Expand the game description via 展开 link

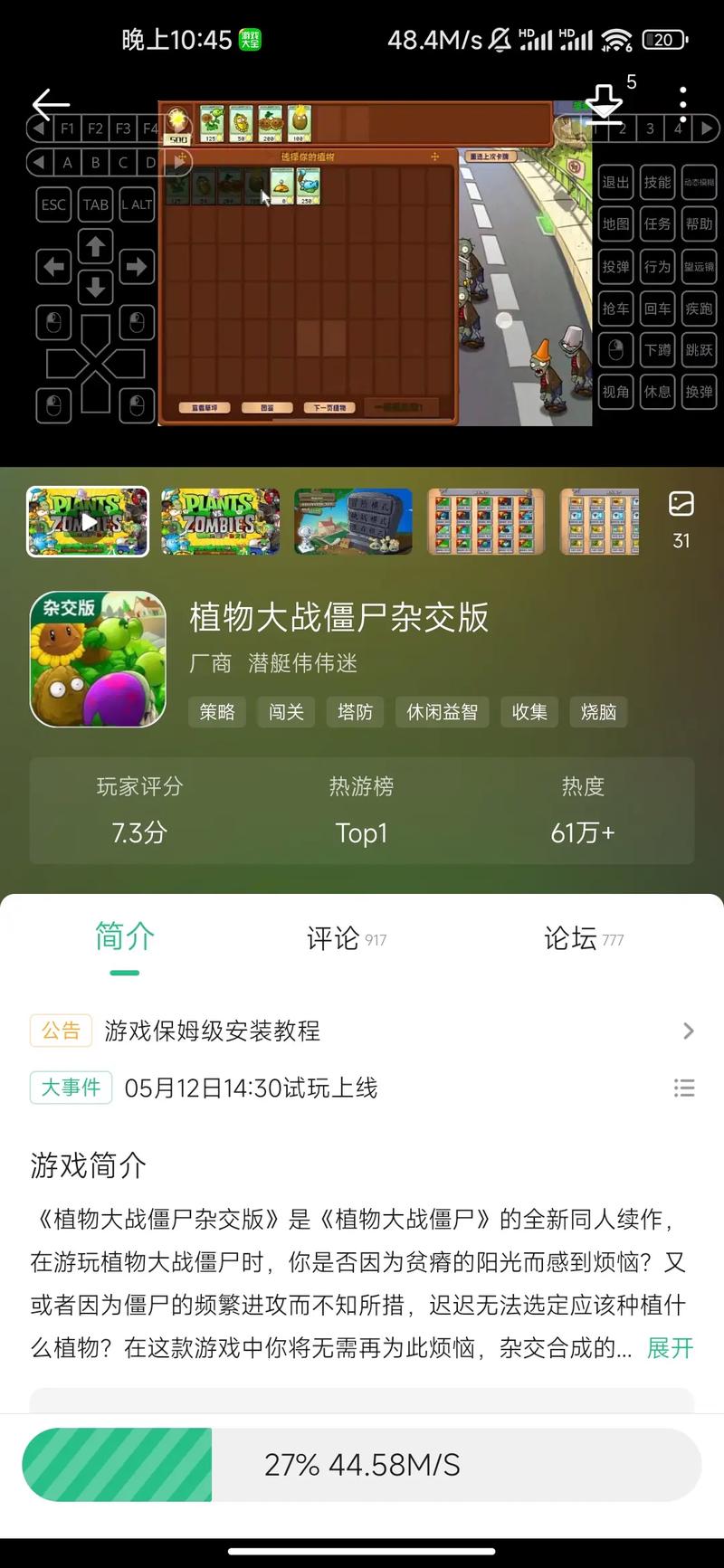coord(669,1348)
